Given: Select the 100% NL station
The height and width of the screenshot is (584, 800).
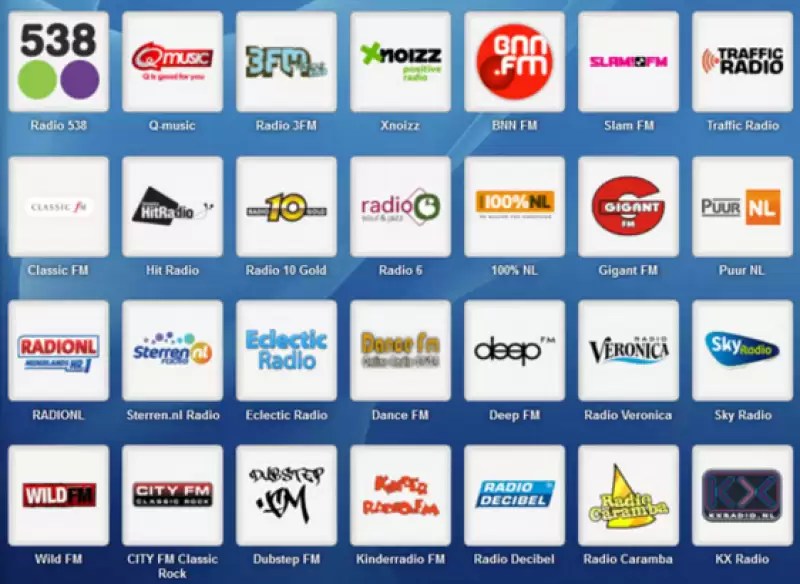Looking at the screenshot, I should [x=514, y=206].
